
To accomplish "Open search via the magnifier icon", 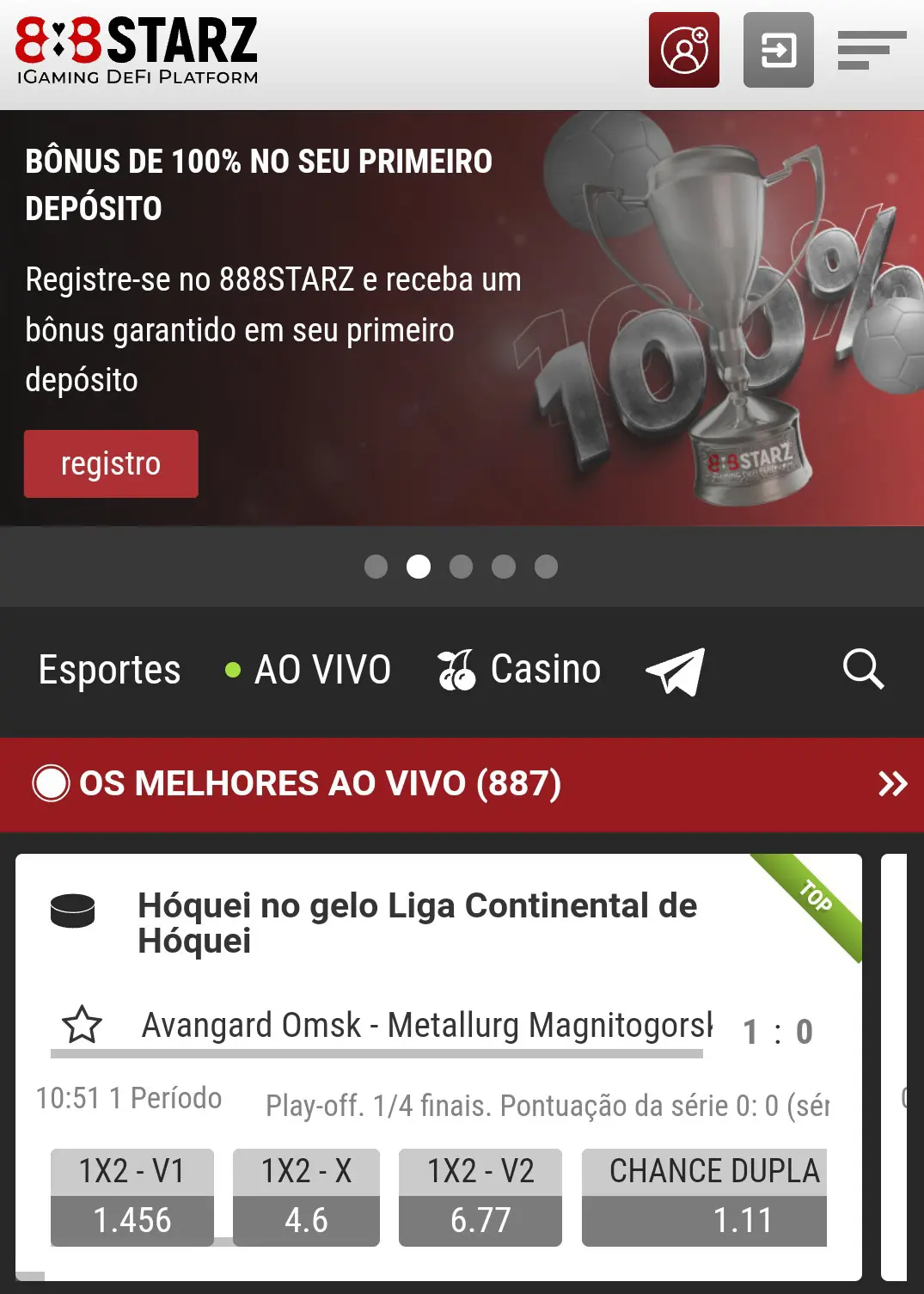I will coord(863,672).
